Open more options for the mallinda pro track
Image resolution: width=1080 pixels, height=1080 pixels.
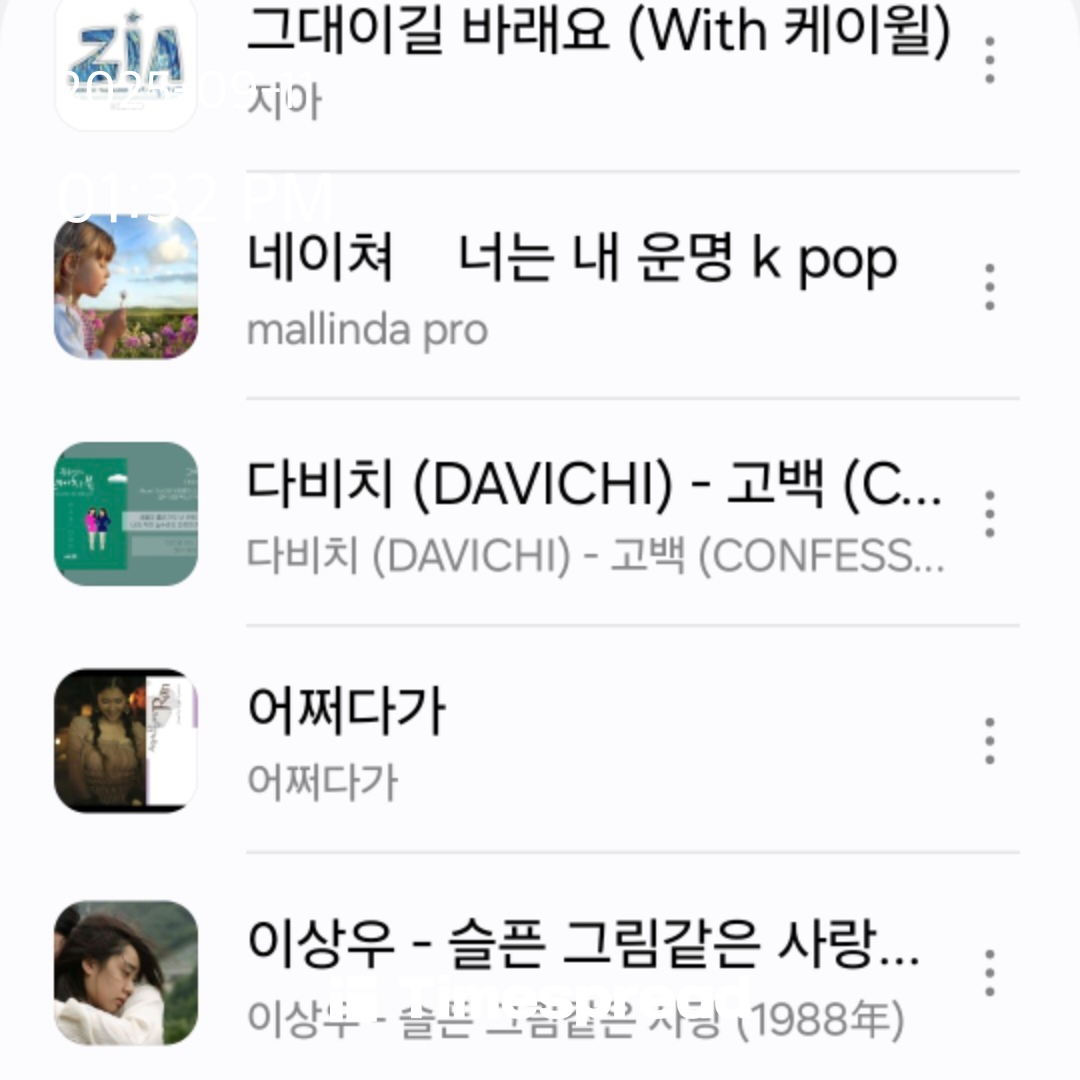[989, 287]
